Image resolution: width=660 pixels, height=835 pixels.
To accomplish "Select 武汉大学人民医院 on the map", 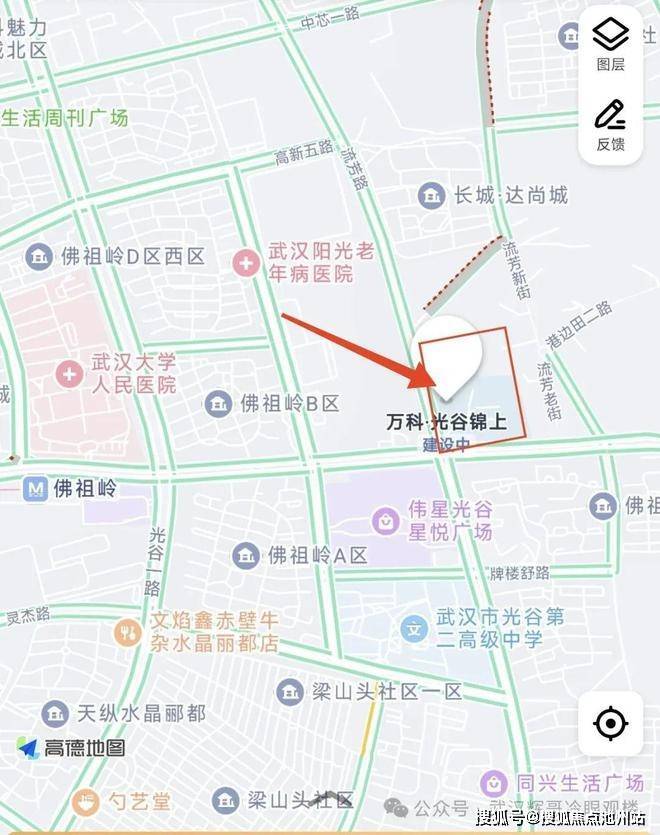I will tap(69, 374).
